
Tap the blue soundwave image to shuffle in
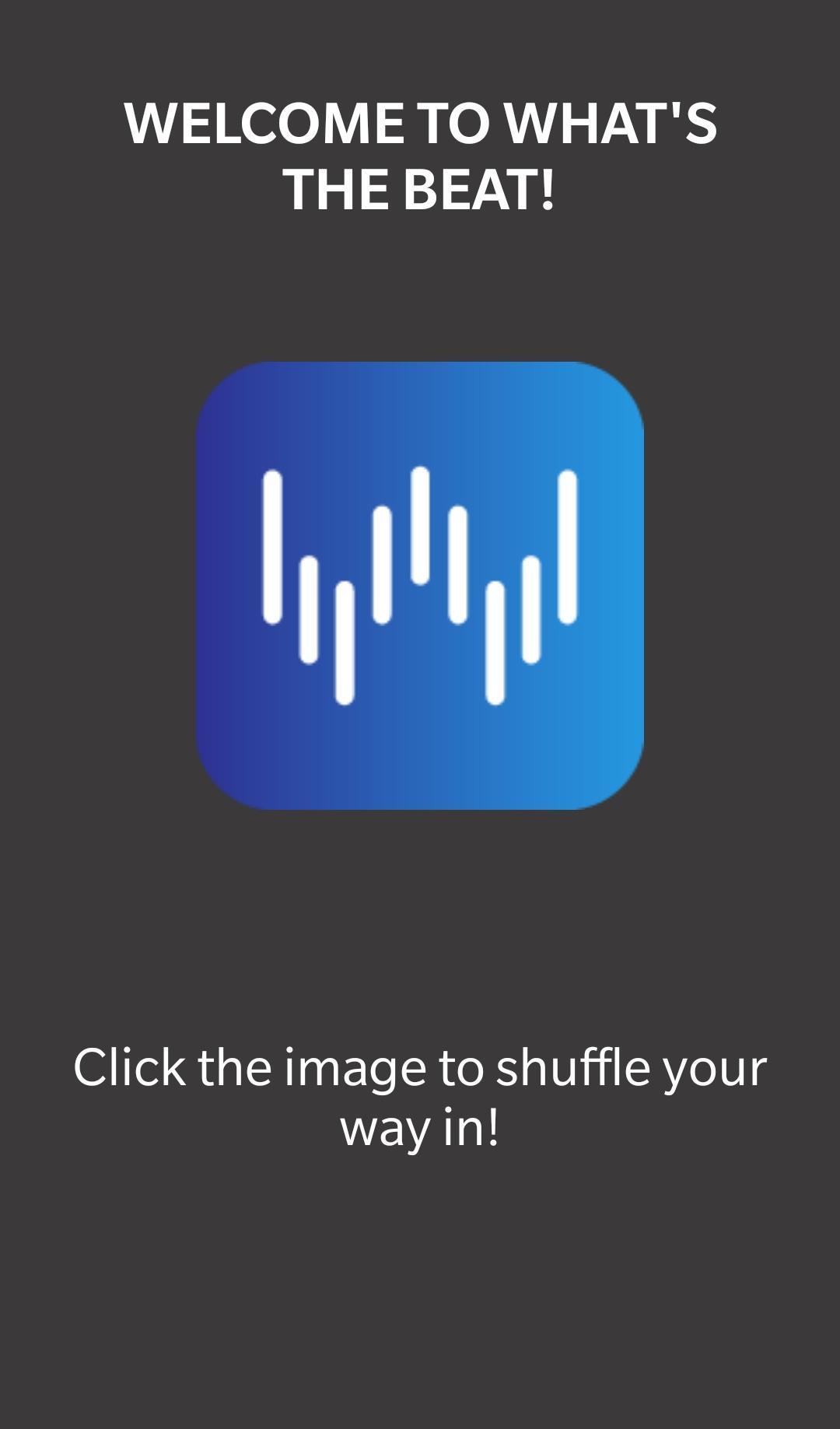(419, 585)
